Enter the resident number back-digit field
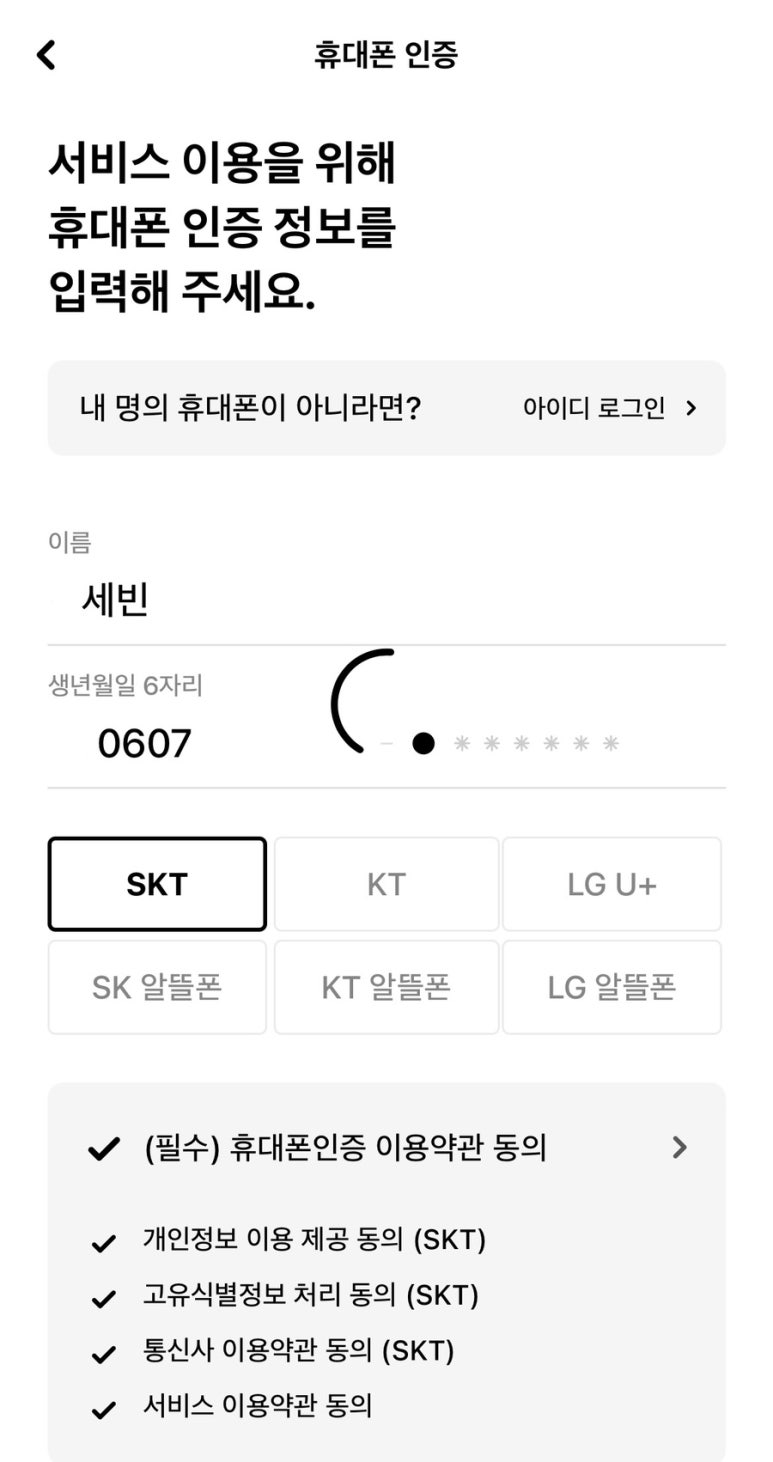 pyautogui.click(x=520, y=744)
